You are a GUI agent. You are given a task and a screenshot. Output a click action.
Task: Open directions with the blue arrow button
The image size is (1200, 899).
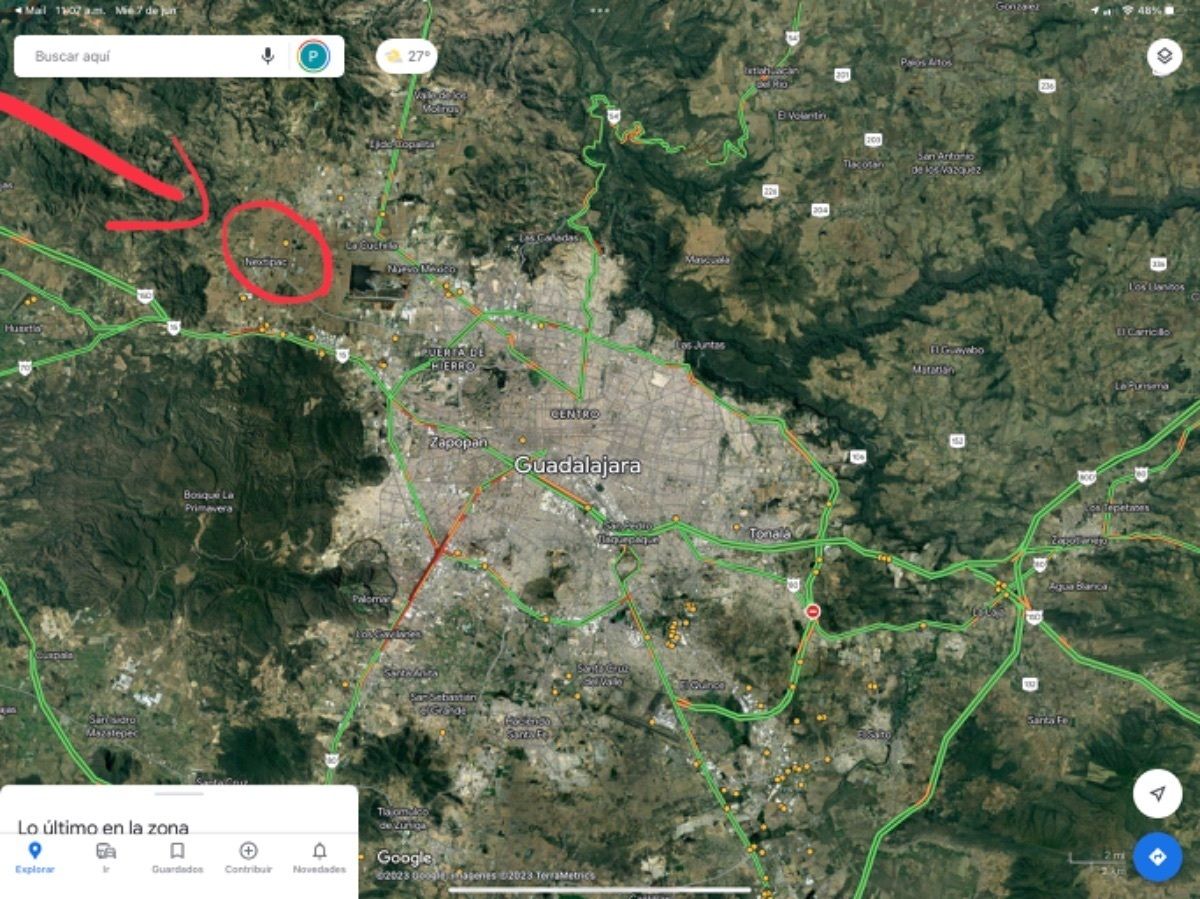pyautogui.click(x=1157, y=857)
